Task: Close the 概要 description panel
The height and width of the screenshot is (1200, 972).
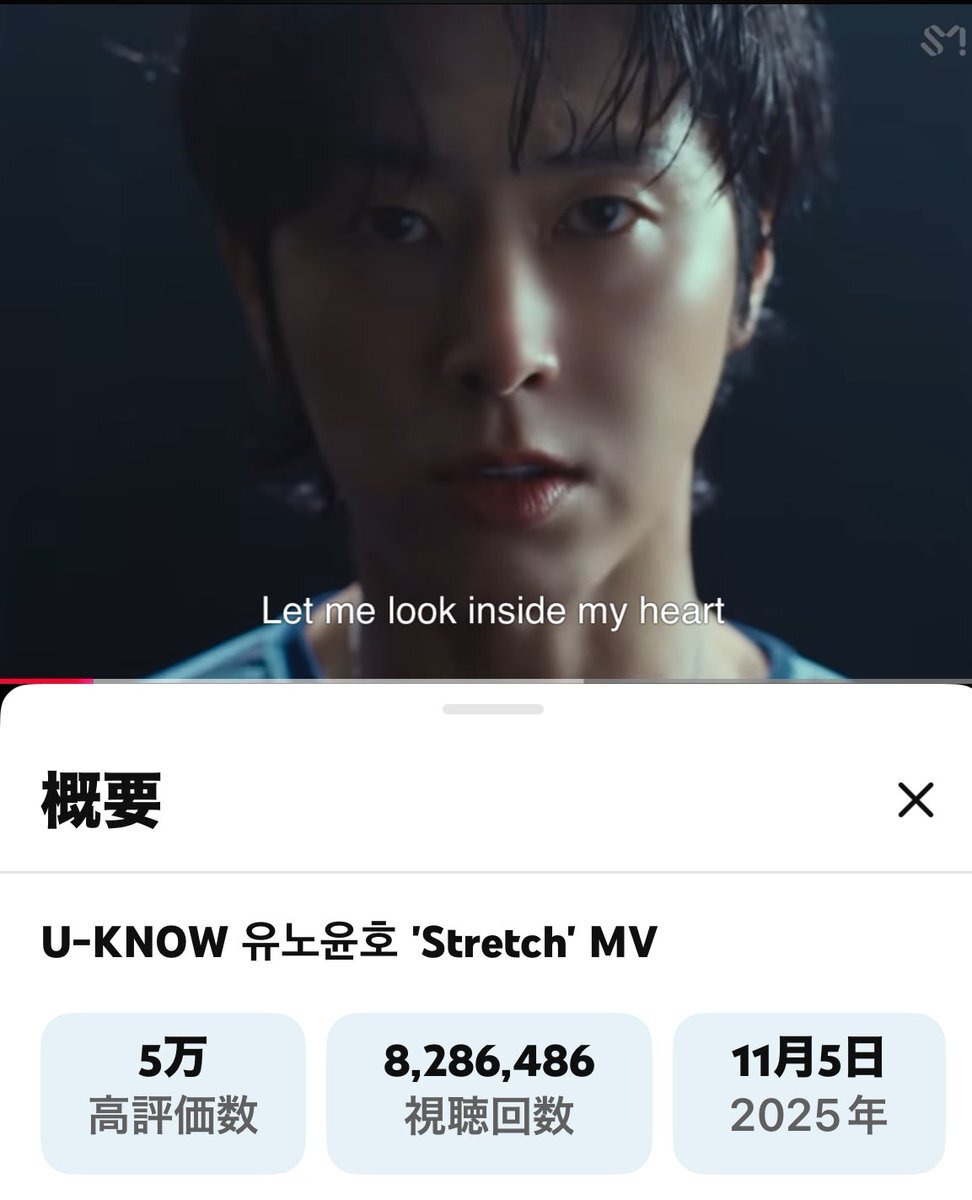Action: tap(915, 800)
